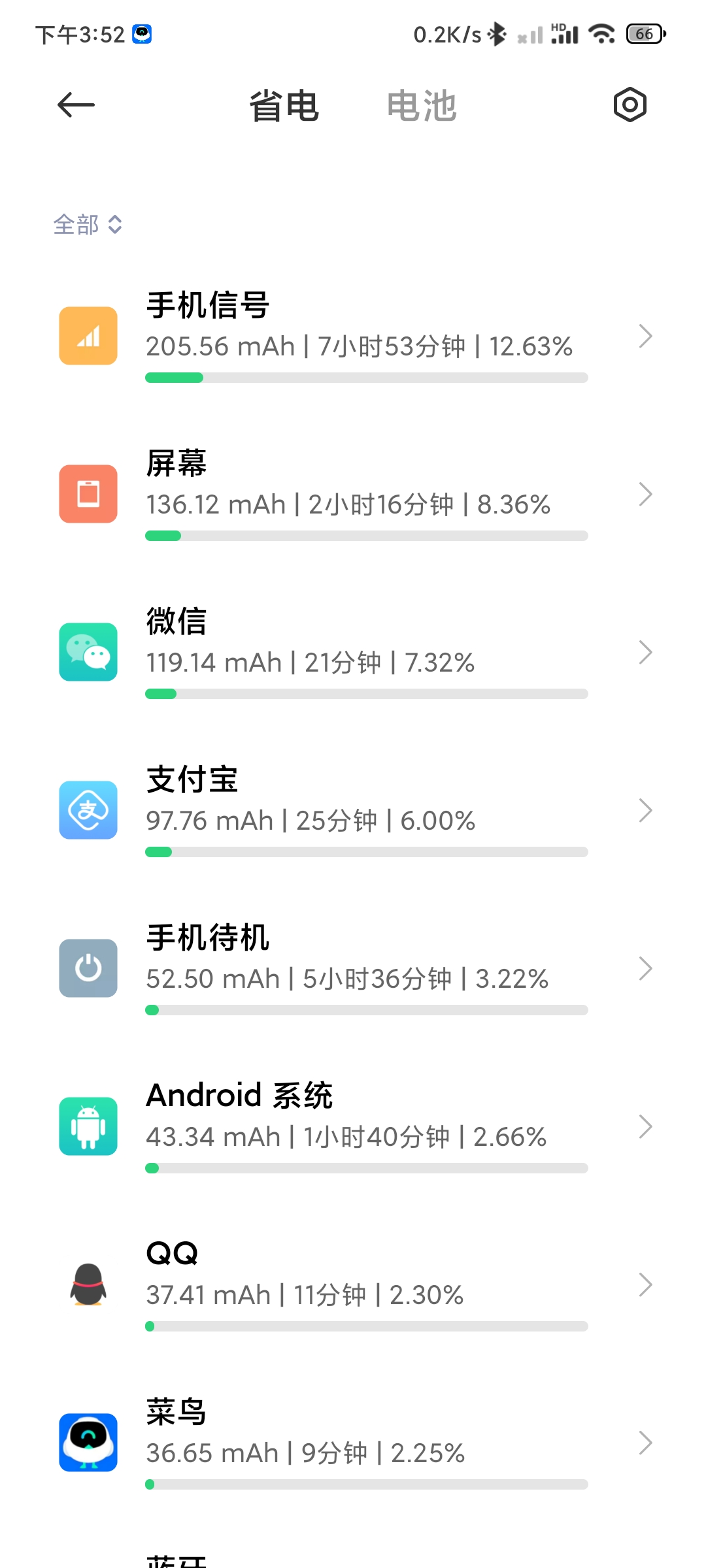Image resolution: width=706 pixels, height=1568 pixels.
Task: Check 菜鸟 battery usage details
Action: (x=353, y=1443)
